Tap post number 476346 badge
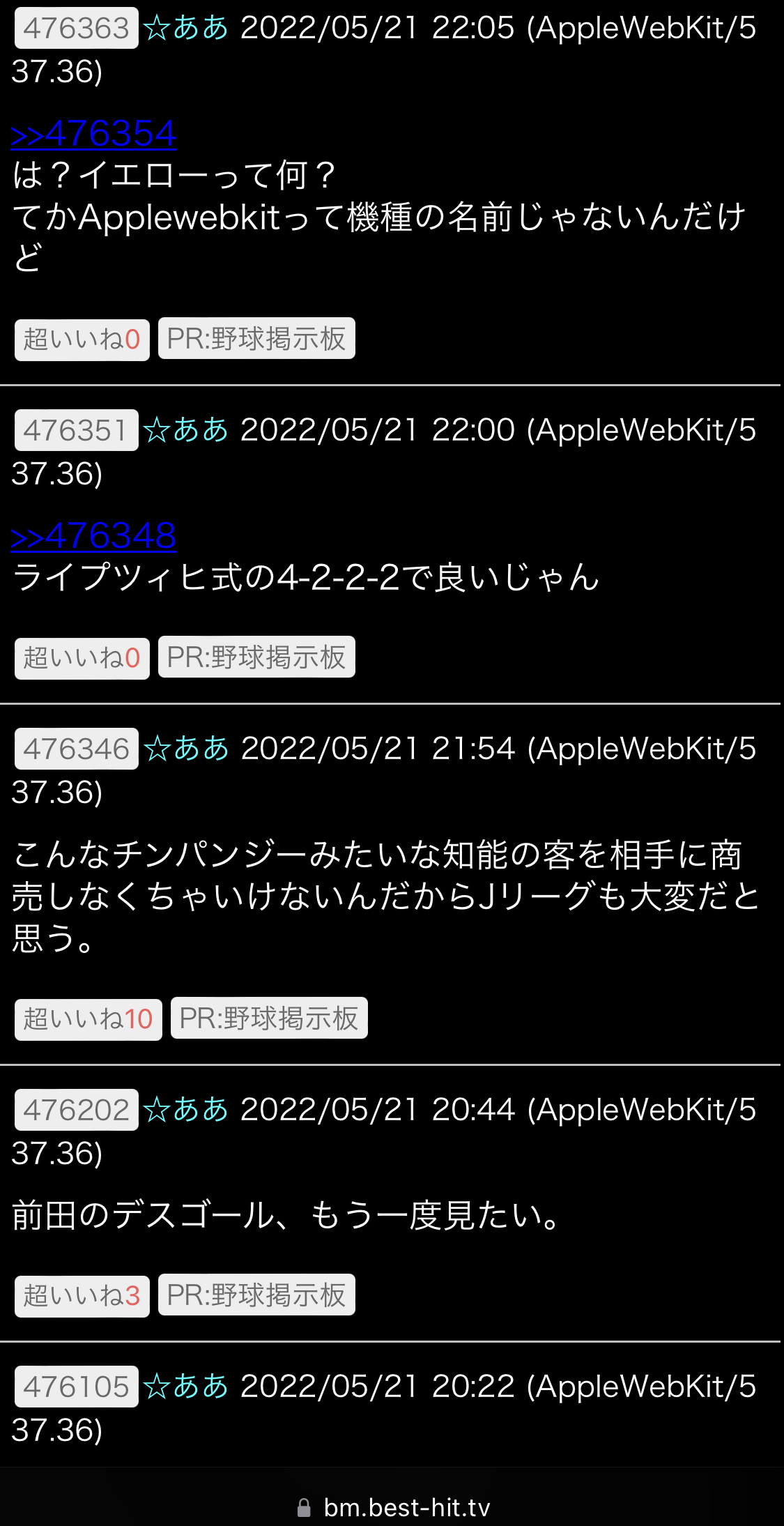The height and width of the screenshot is (1526, 784). tap(77, 749)
